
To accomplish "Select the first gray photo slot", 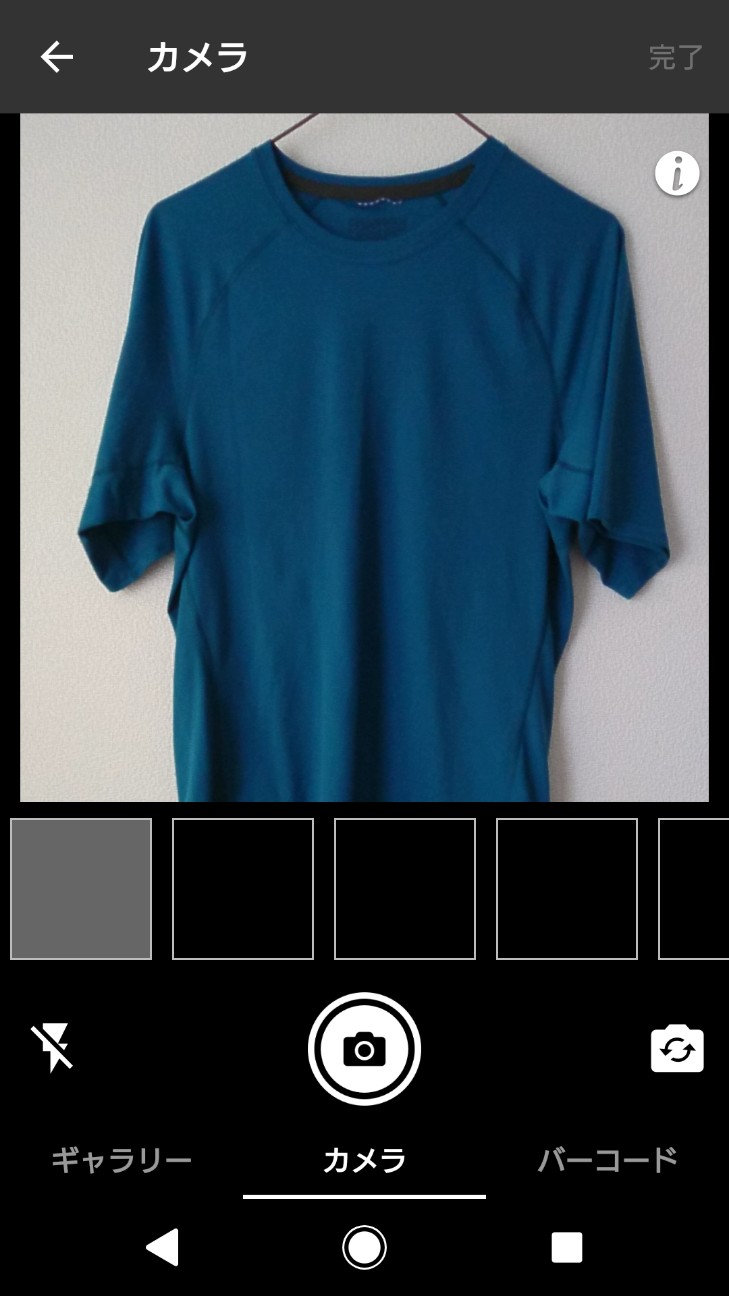I will (81, 888).
